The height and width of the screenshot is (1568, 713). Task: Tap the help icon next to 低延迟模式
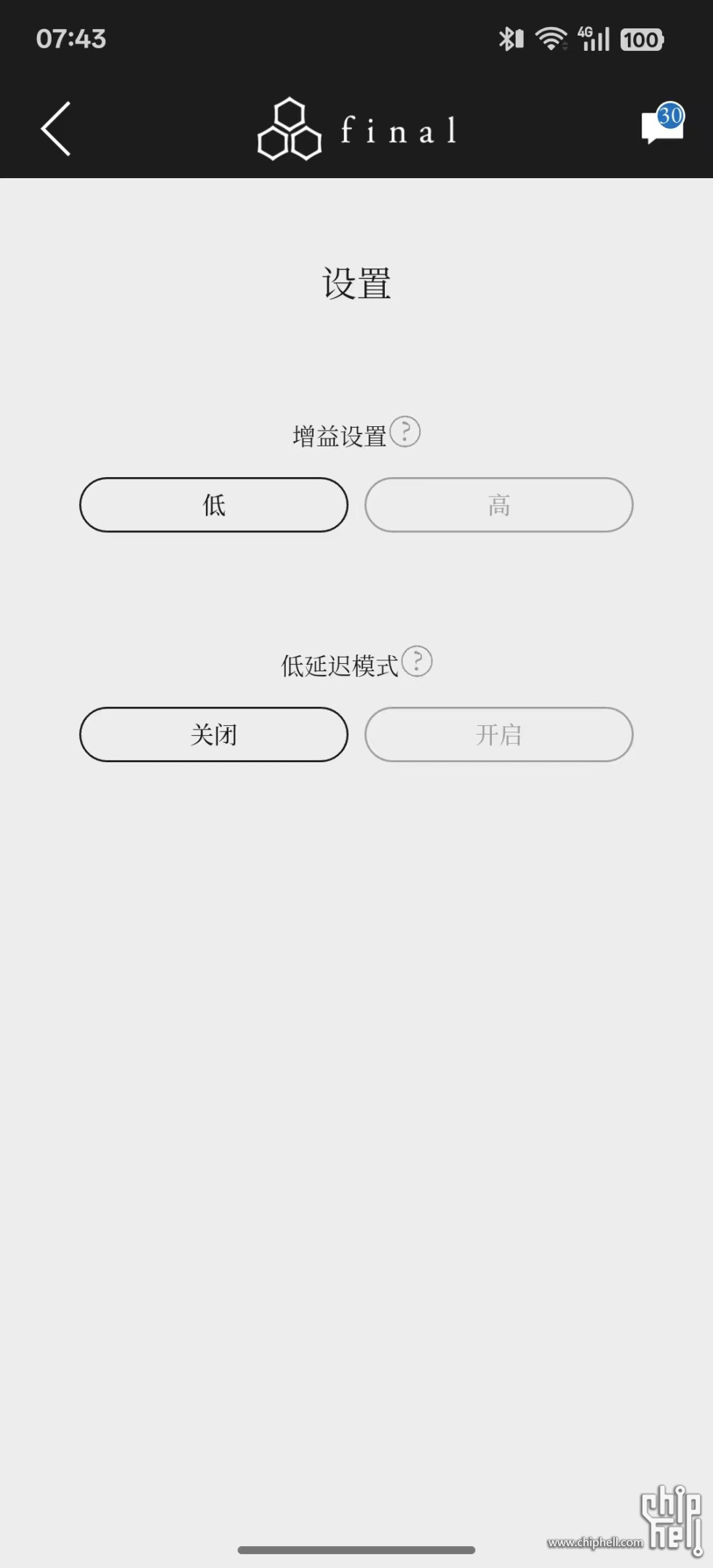418,661
